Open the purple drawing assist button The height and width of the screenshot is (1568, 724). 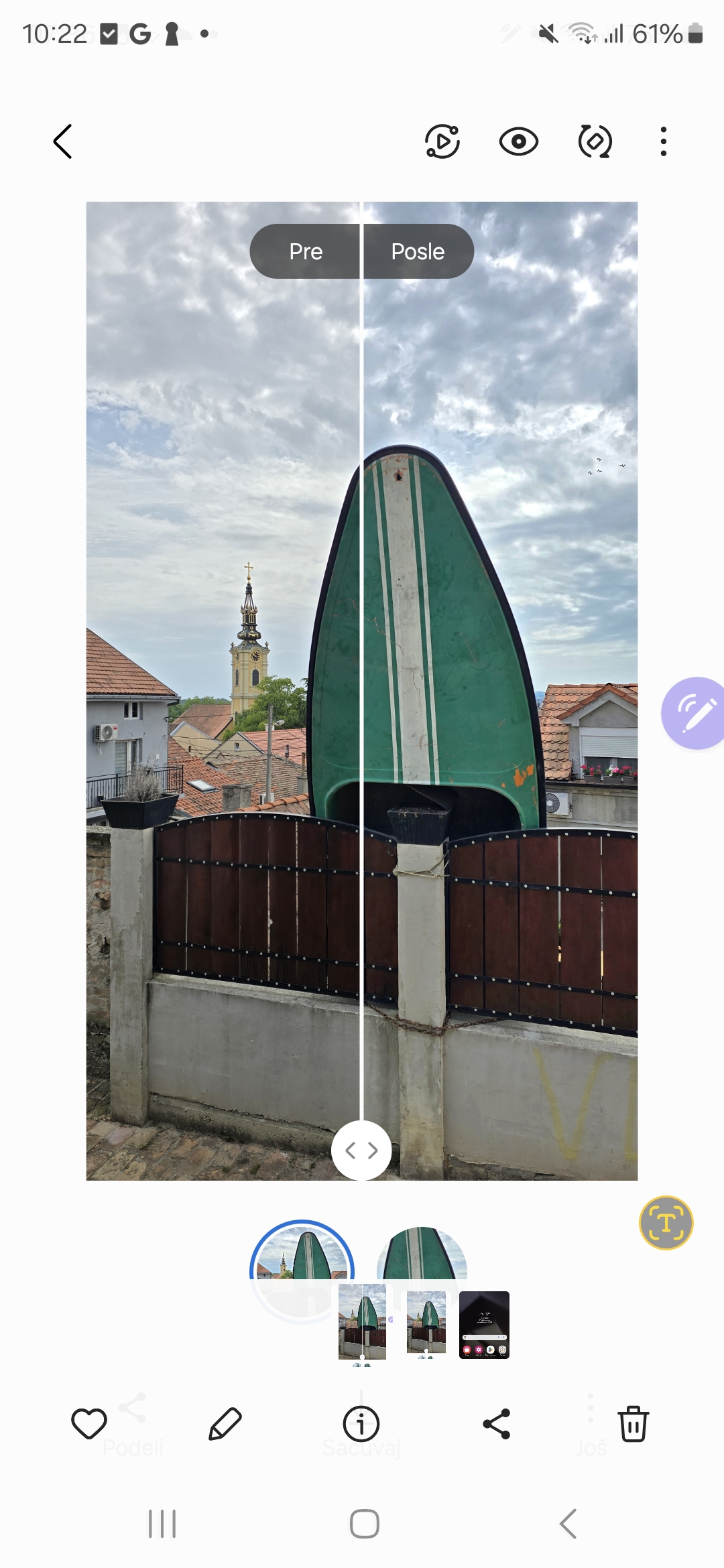[695, 713]
